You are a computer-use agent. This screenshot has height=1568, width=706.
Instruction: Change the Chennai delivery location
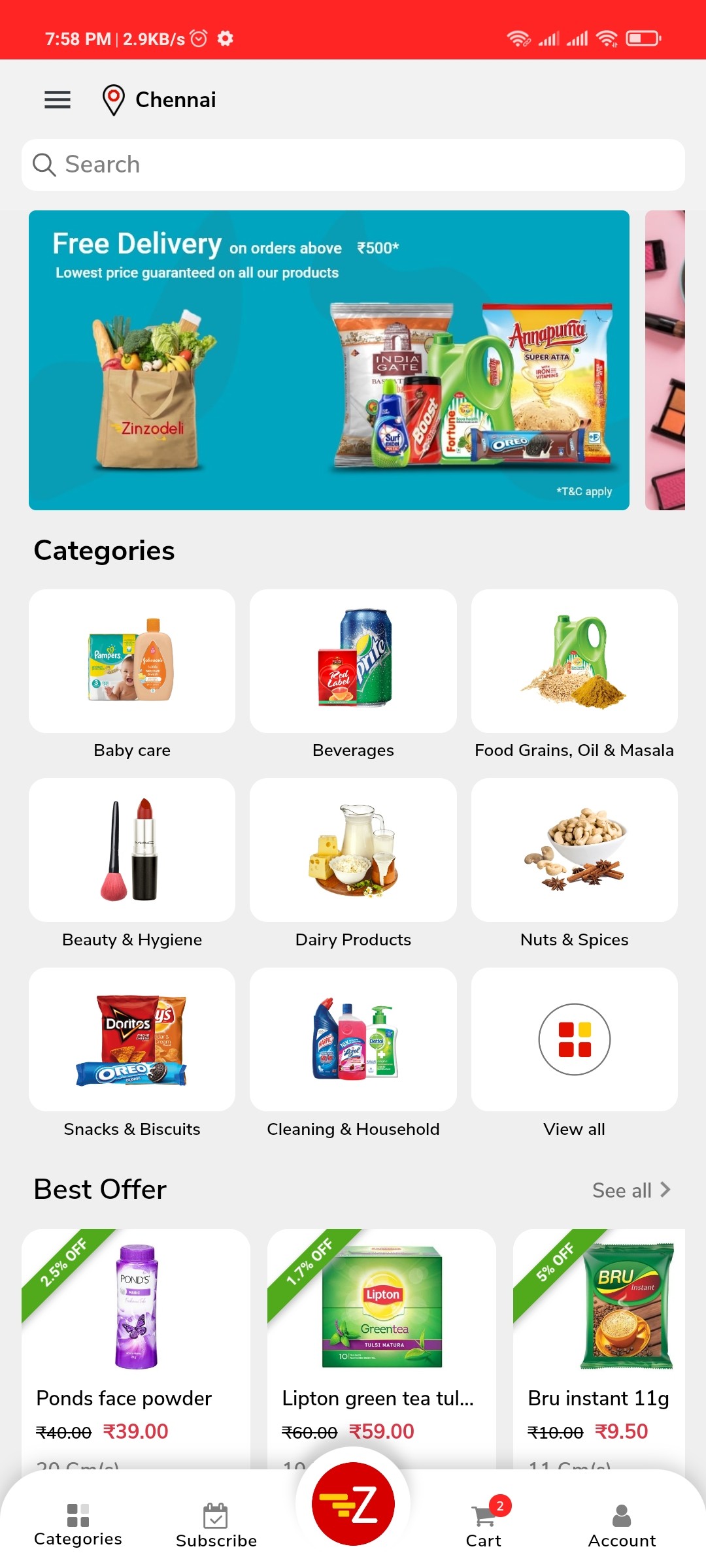coord(160,100)
